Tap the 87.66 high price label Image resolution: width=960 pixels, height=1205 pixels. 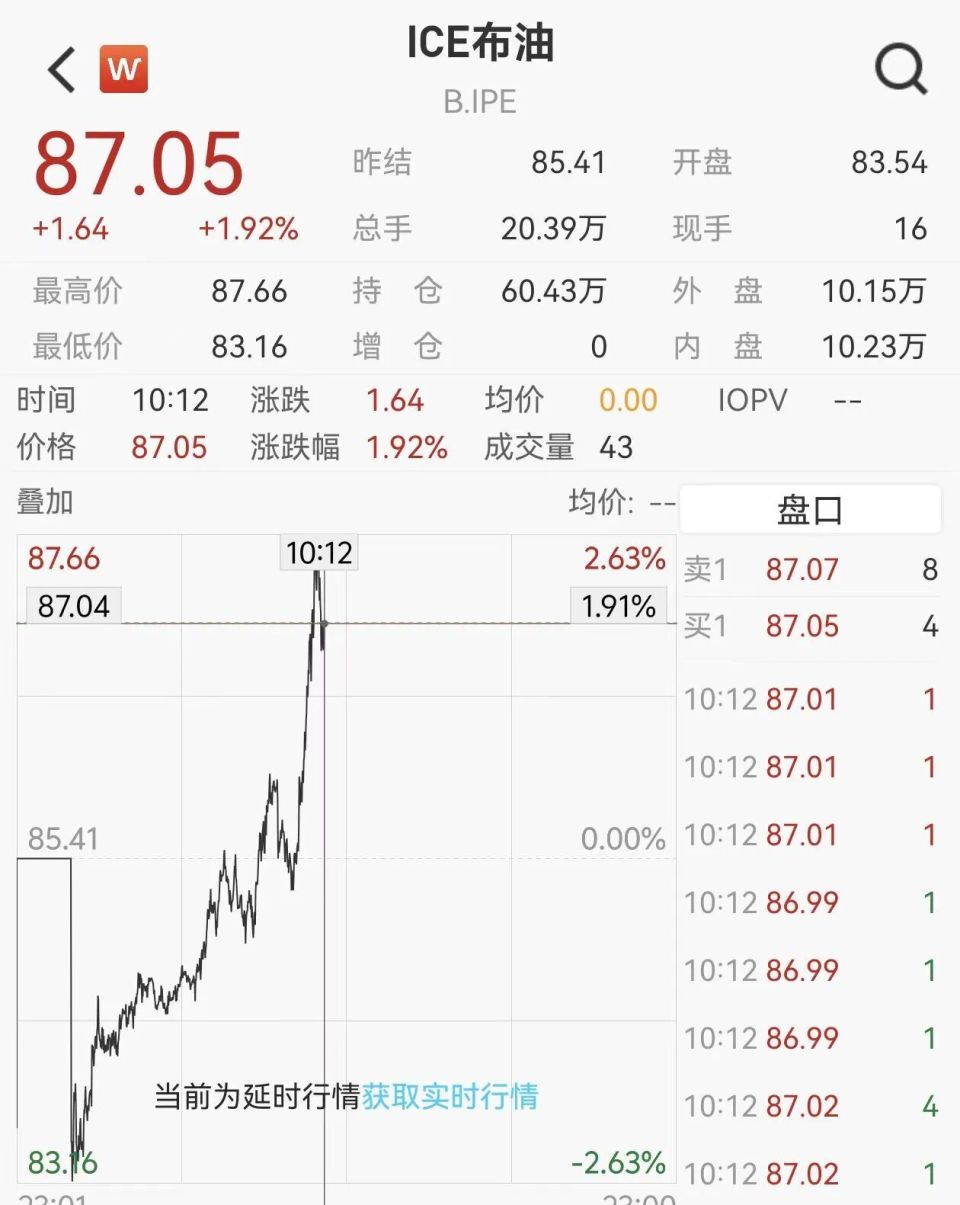62,560
